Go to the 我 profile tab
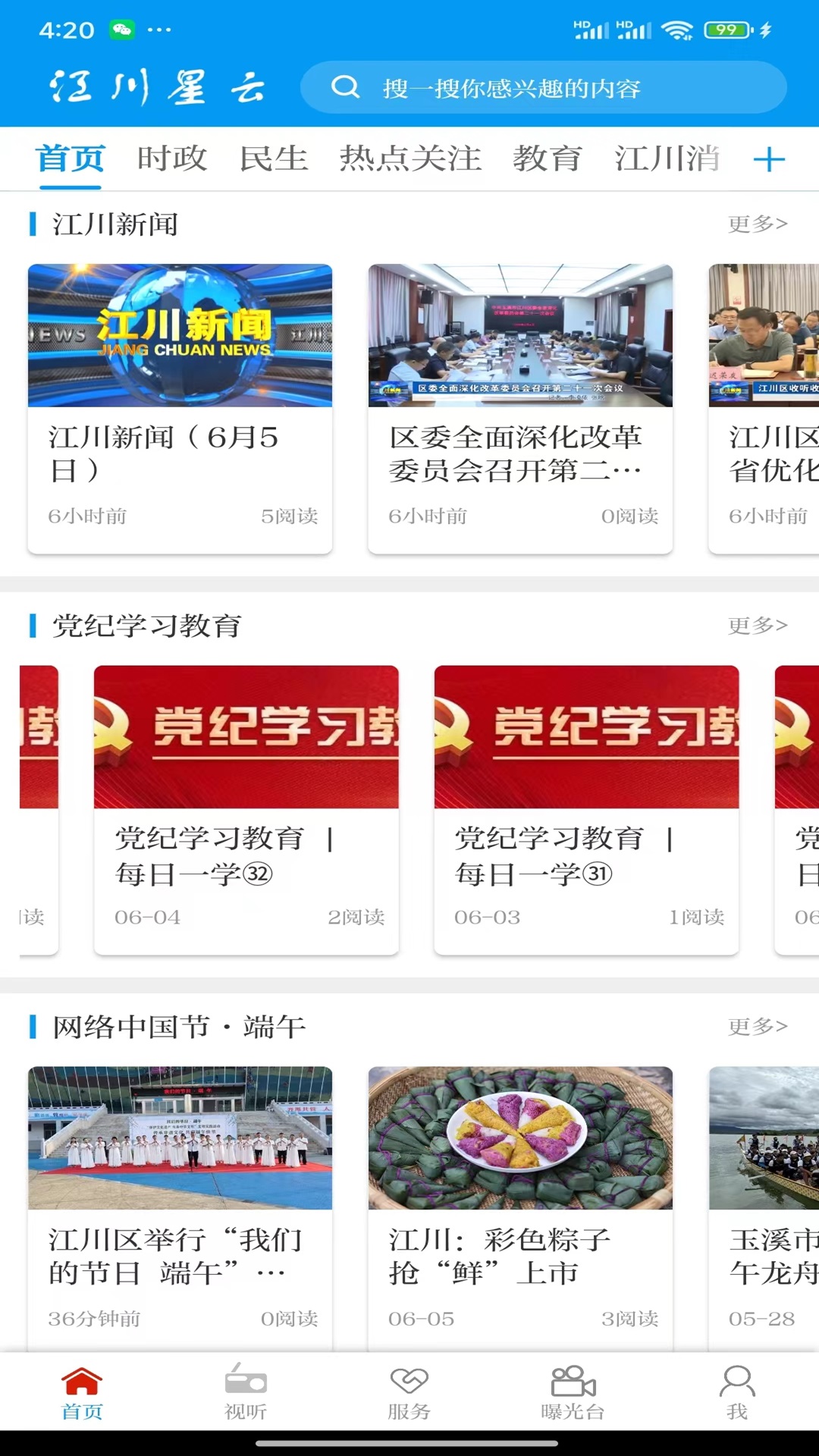The height and width of the screenshot is (1456, 819). pos(737,1392)
